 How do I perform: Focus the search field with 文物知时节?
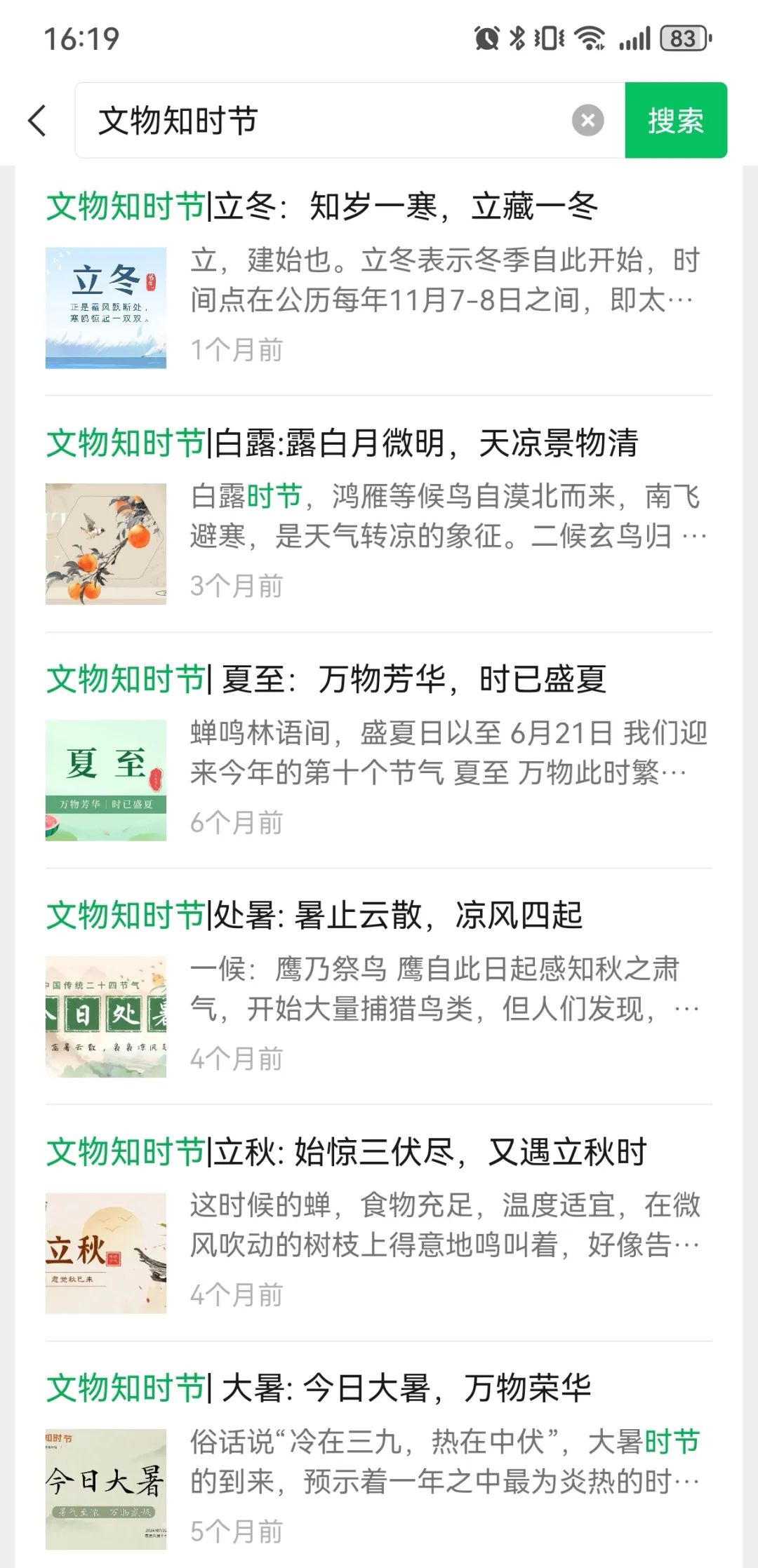[330, 121]
